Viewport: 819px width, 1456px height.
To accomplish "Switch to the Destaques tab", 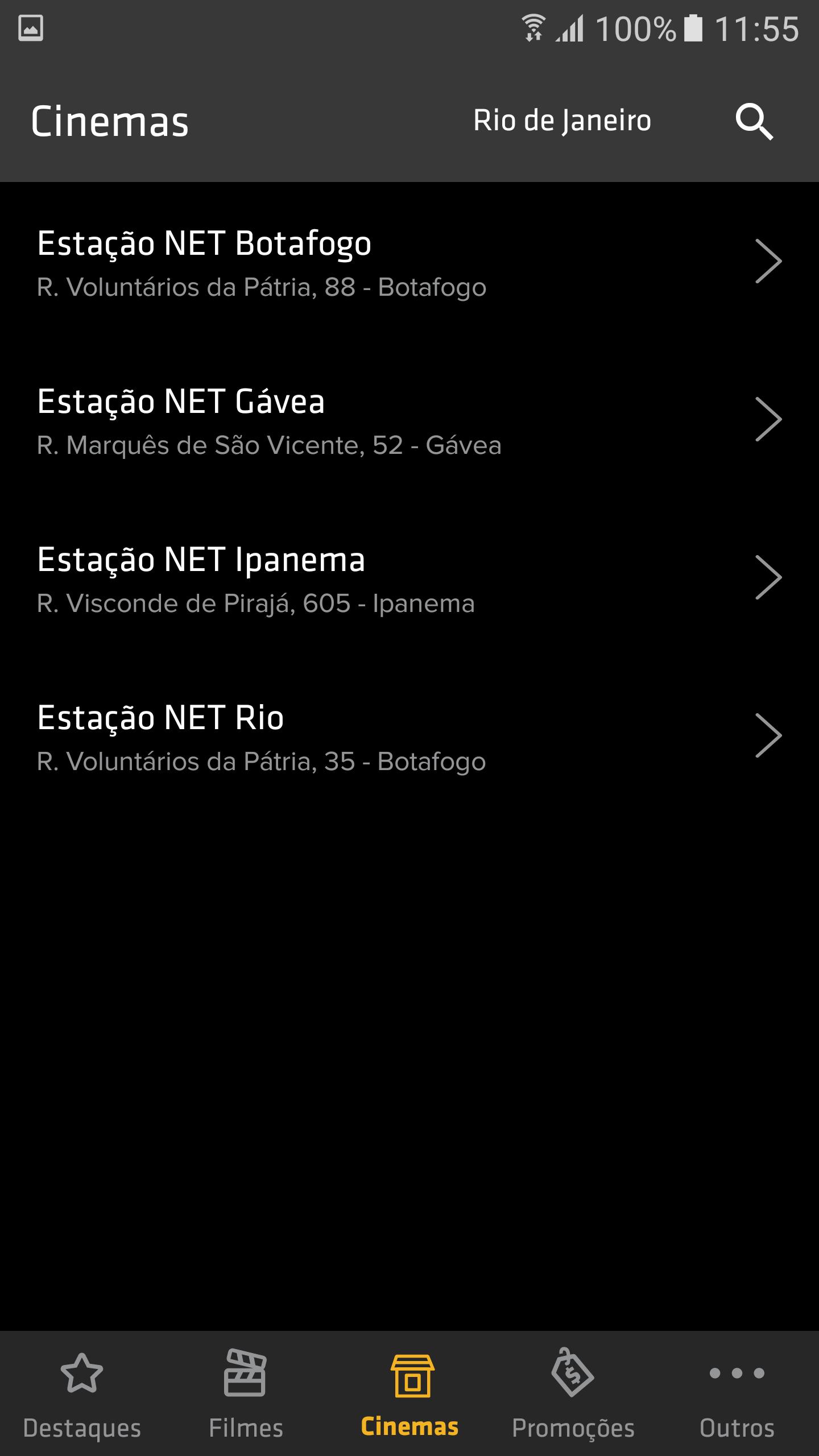I will tap(82, 1393).
